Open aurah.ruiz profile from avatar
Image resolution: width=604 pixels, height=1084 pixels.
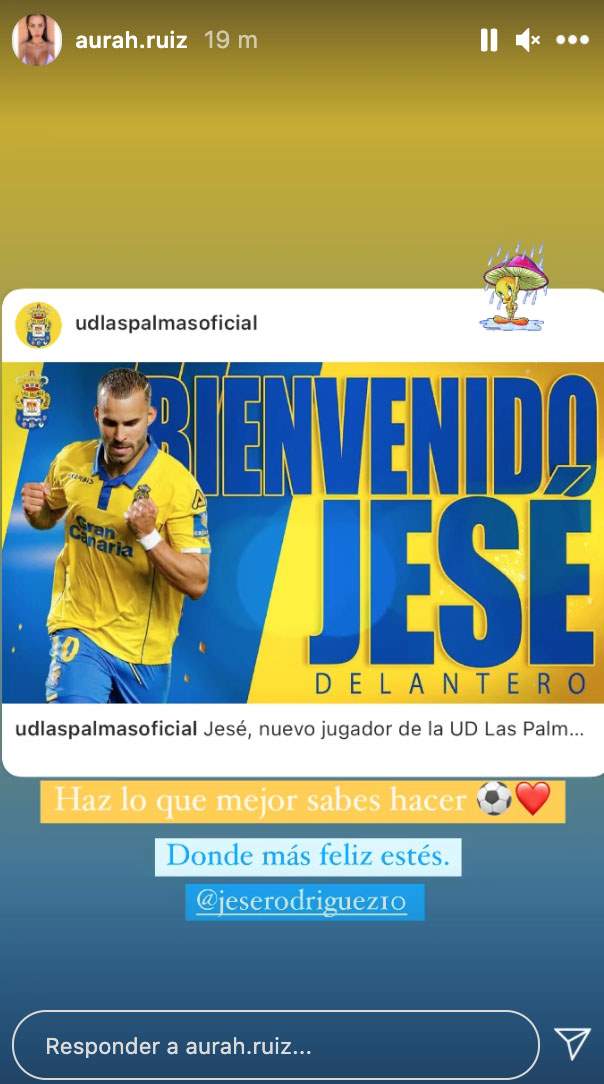click(36, 40)
